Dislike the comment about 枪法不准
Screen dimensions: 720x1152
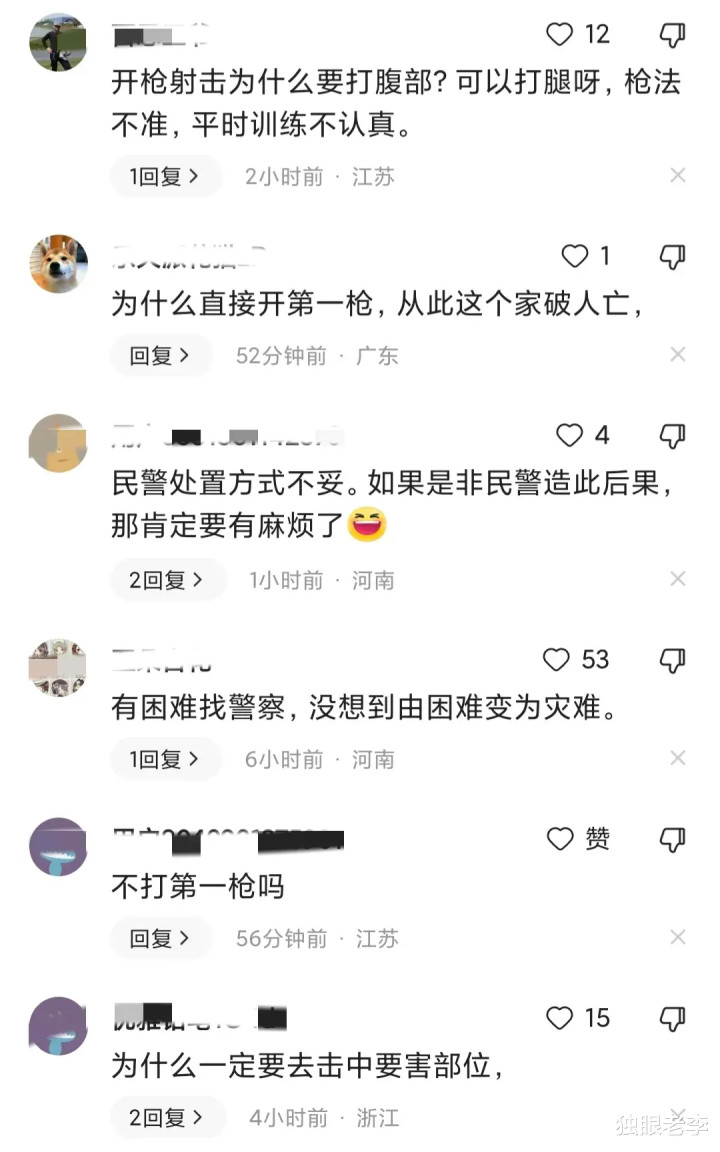point(672,34)
